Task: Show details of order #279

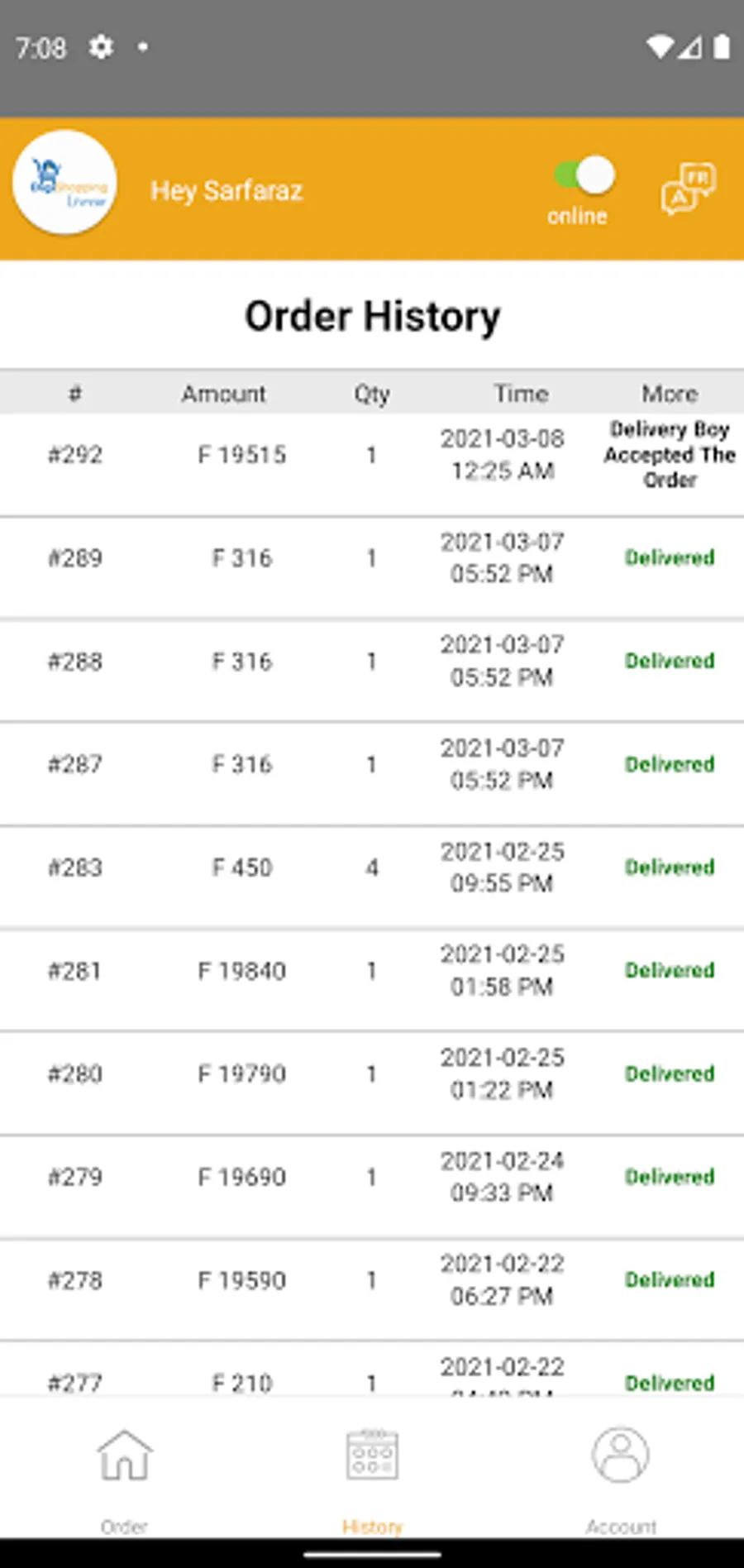Action: click(x=372, y=1177)
